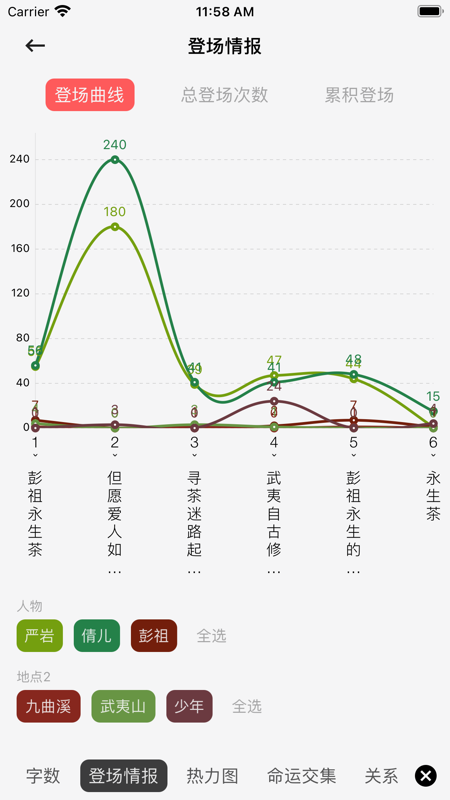Toggle the 倩儿 character chip
450x800 pixels.
(97, 636)
